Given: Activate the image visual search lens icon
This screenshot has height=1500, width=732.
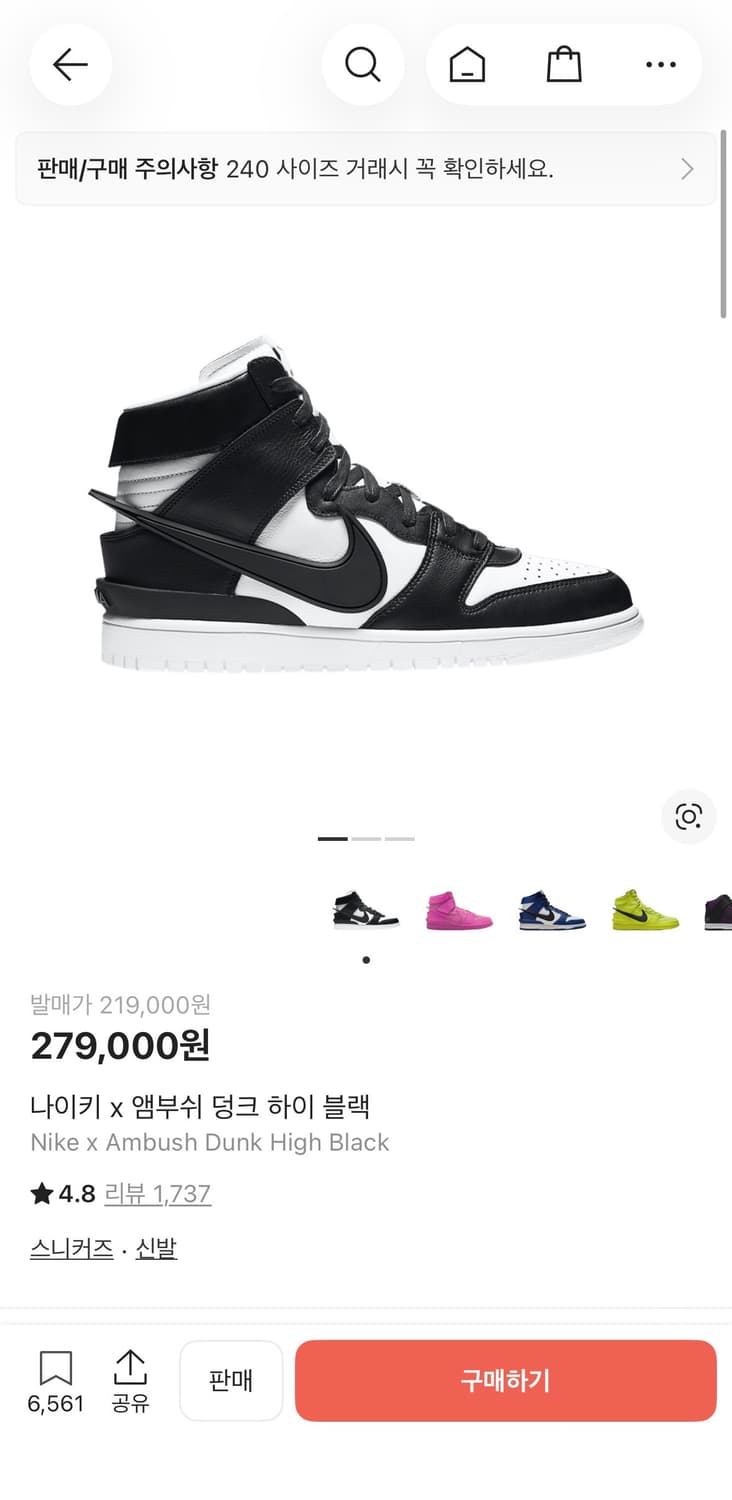Looking at the screenshot, I should coord(688,817).
